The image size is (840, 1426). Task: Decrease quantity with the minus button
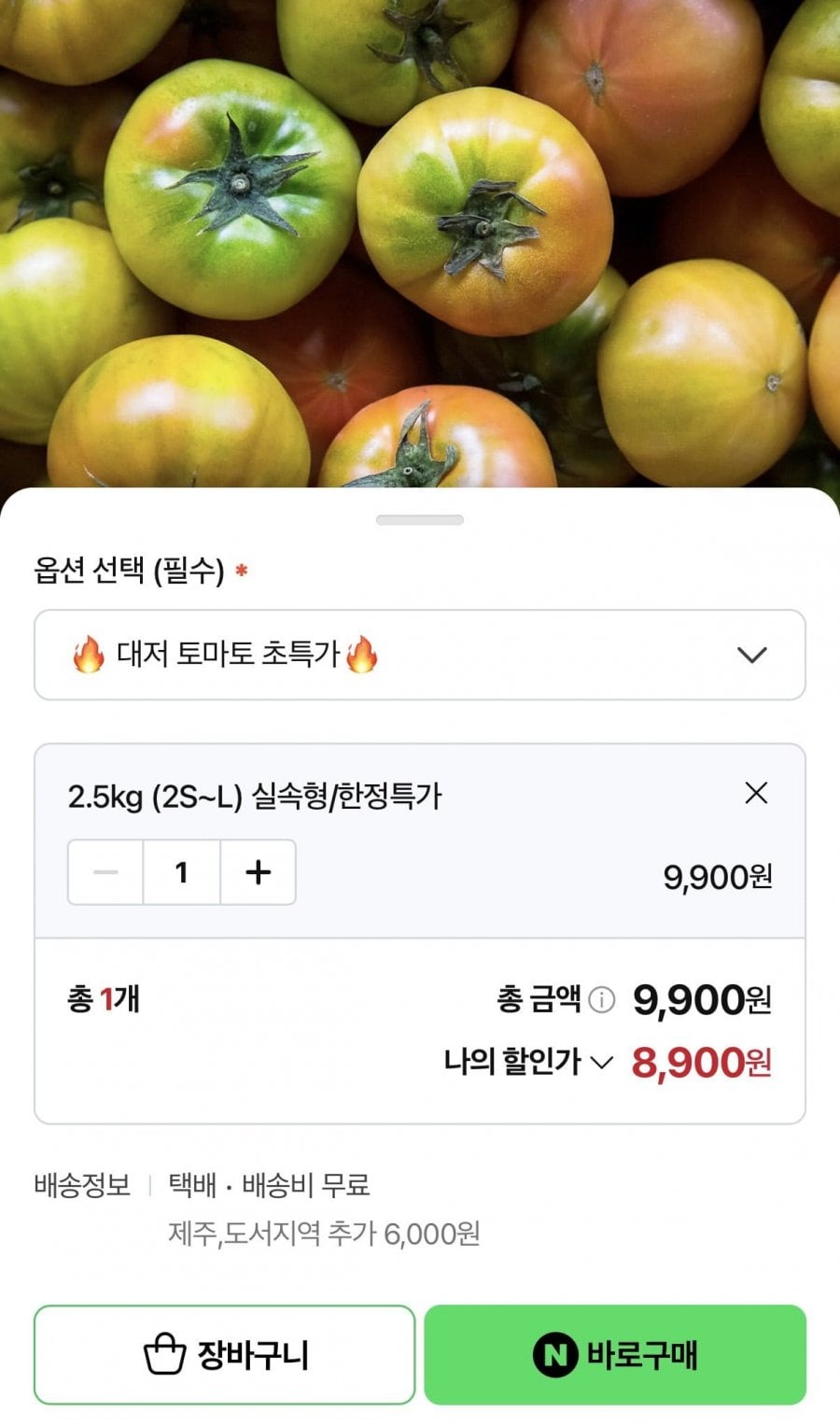pos(105,872)
